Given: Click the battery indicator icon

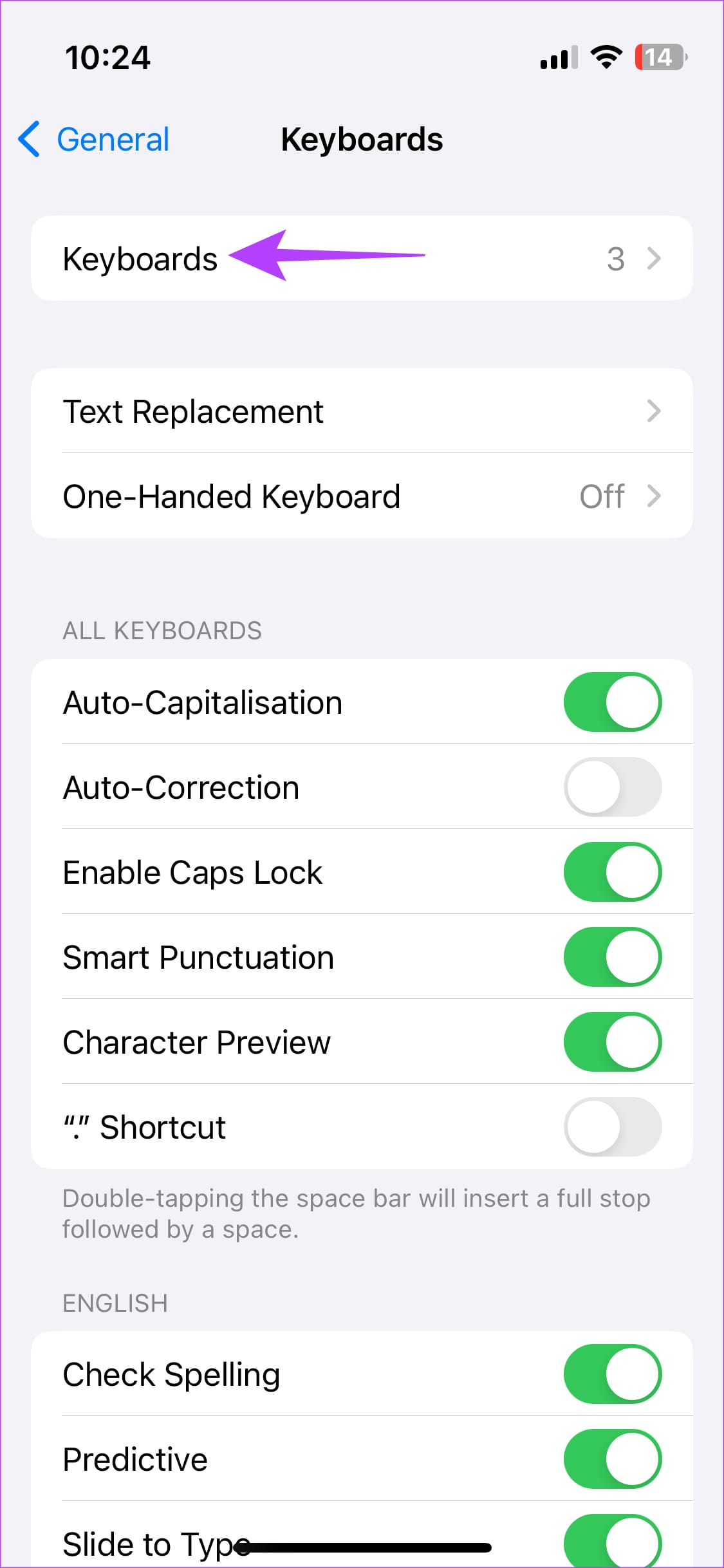Looking at the screenshot, I should pos(658,57).
